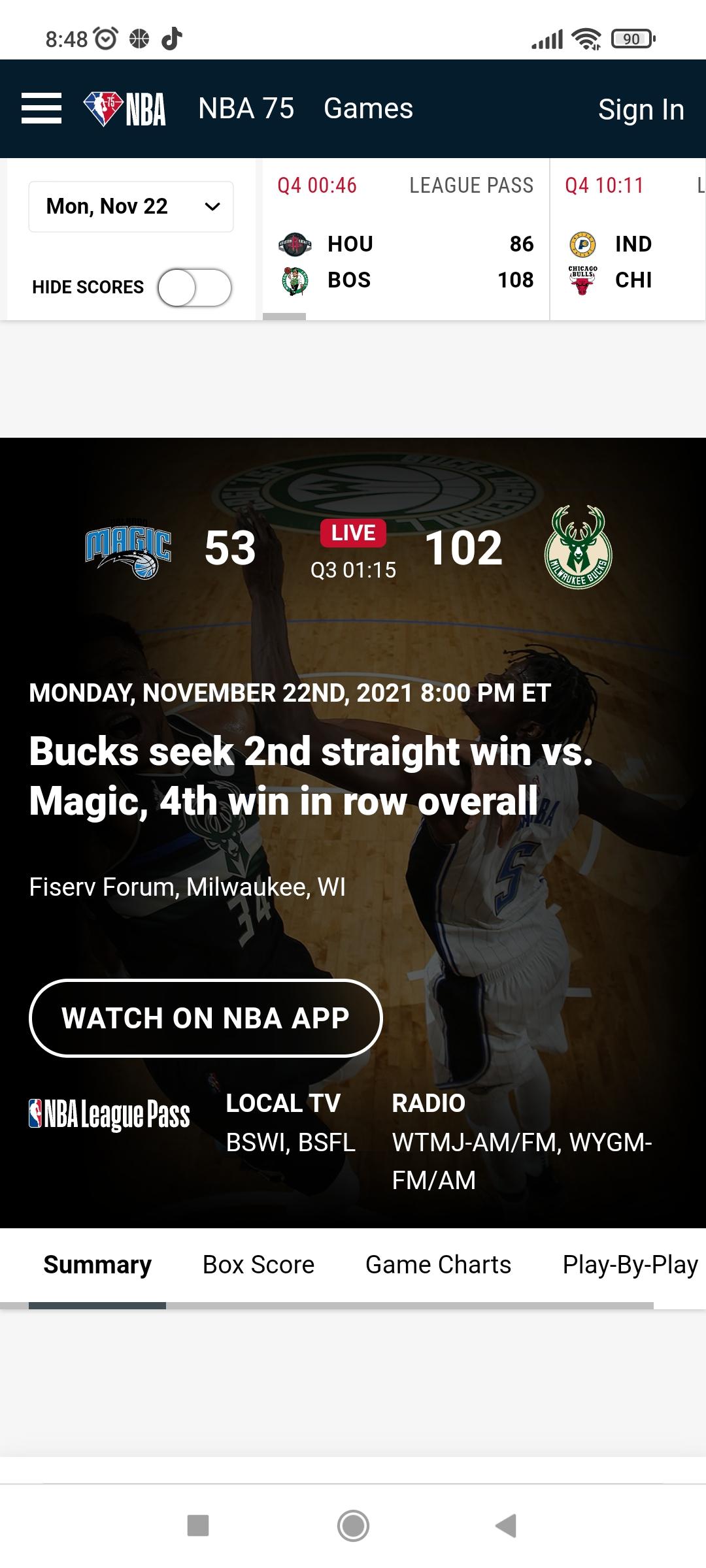
Task: Open the HOU vs BOS game card
Action: point(405,239)
